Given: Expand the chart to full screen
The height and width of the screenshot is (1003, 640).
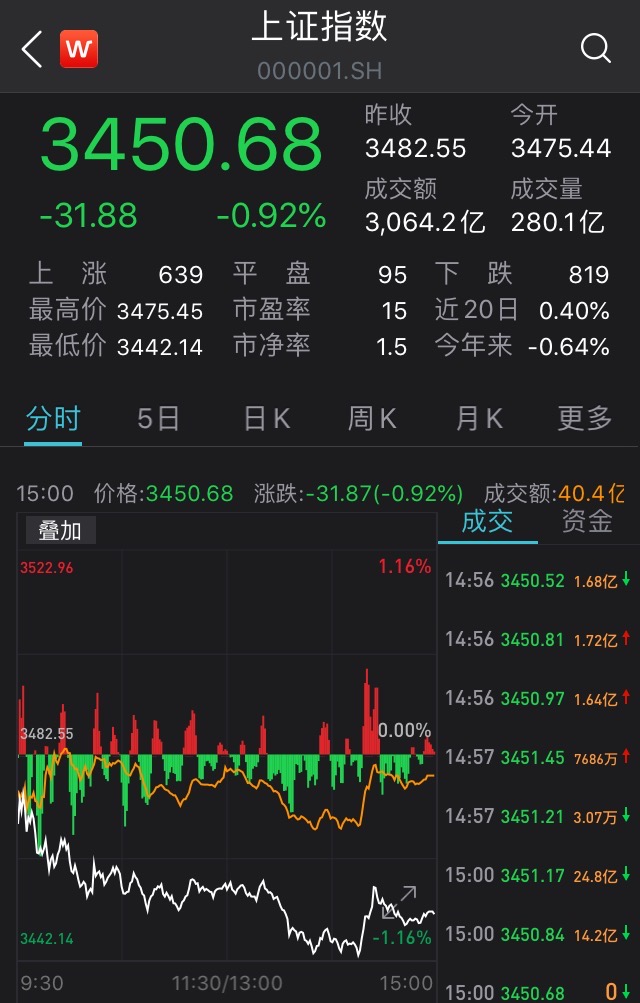Looking at the screenshot, I should coord(400,901).
